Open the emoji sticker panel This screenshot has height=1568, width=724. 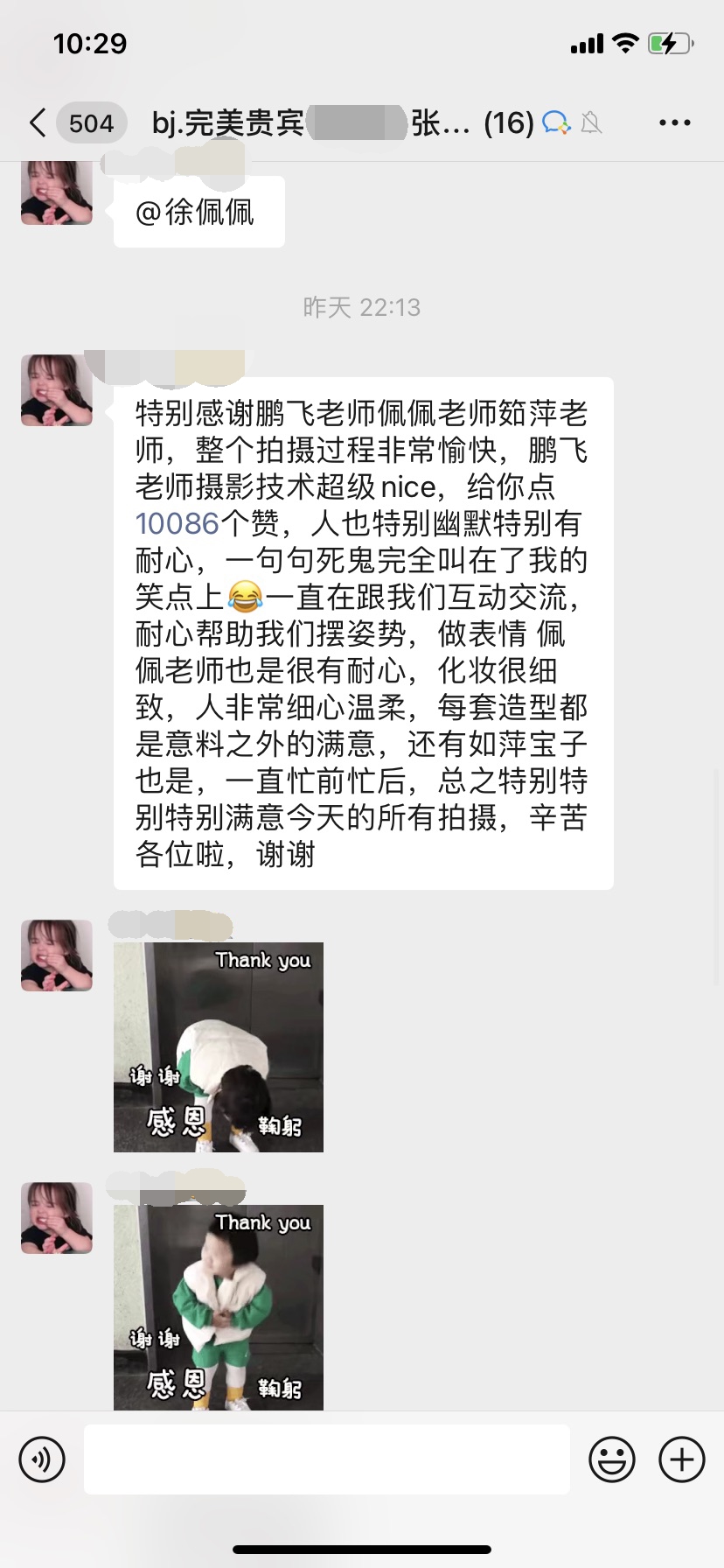pyautogui.click(x=612, y=1459)
